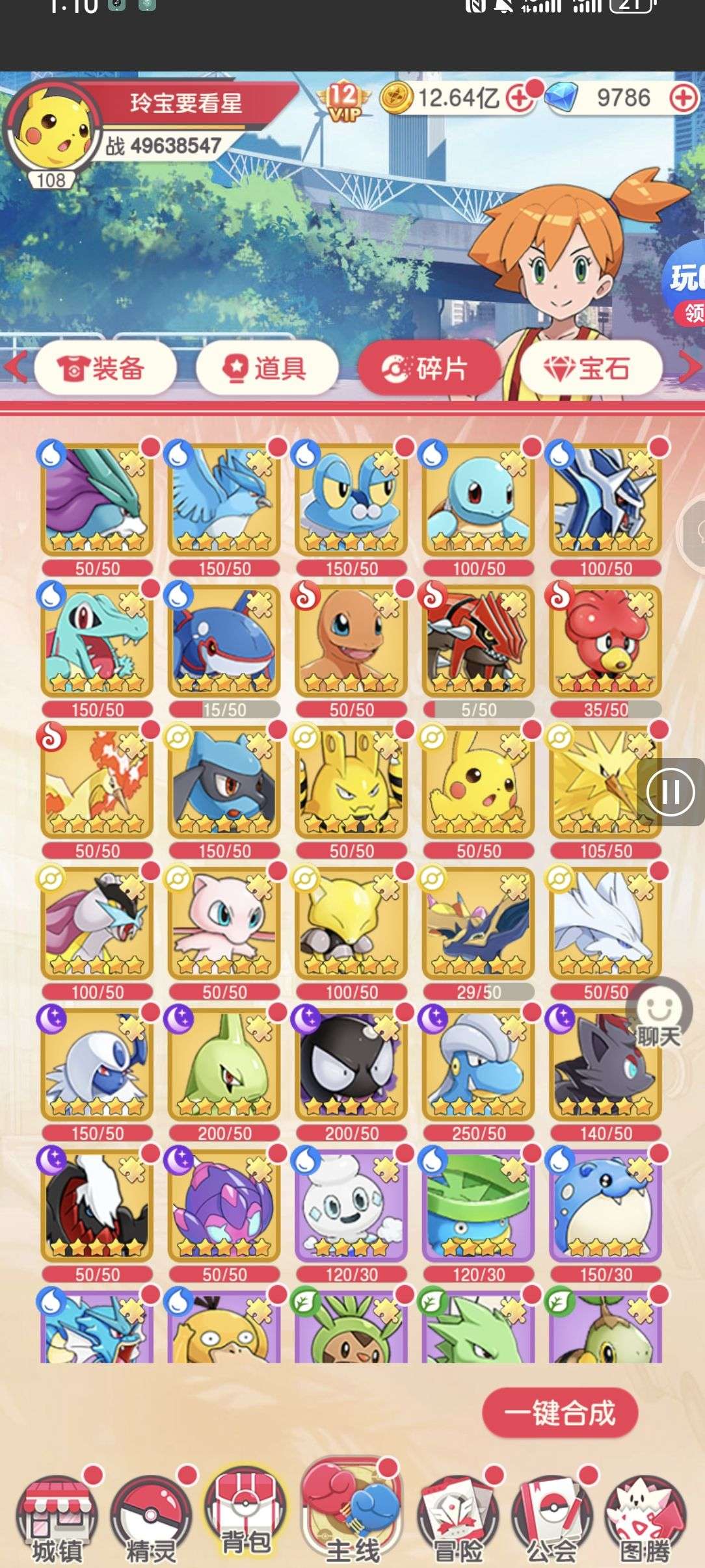
Task: Select the Squirtle fragment tile
Action: click(479, 499)
